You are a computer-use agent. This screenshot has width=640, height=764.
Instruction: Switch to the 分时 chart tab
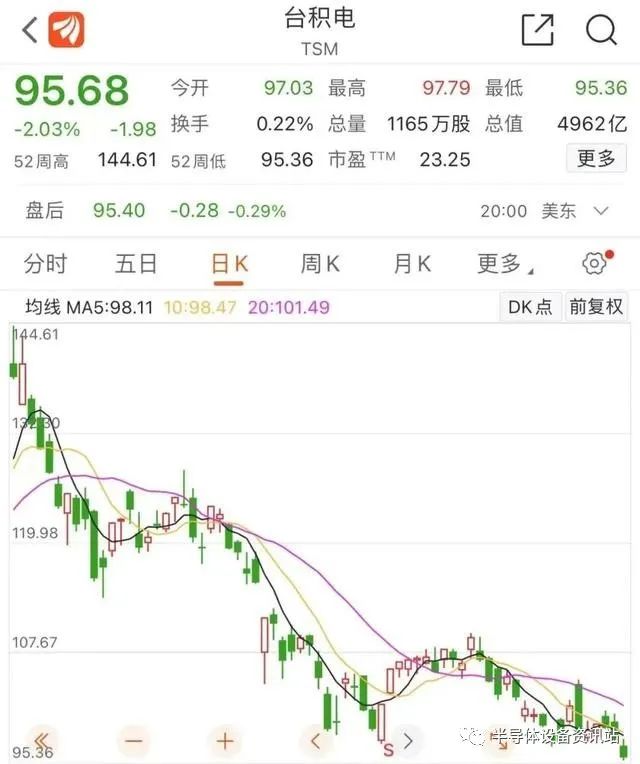pyautogui.click(x=45, y=264)
